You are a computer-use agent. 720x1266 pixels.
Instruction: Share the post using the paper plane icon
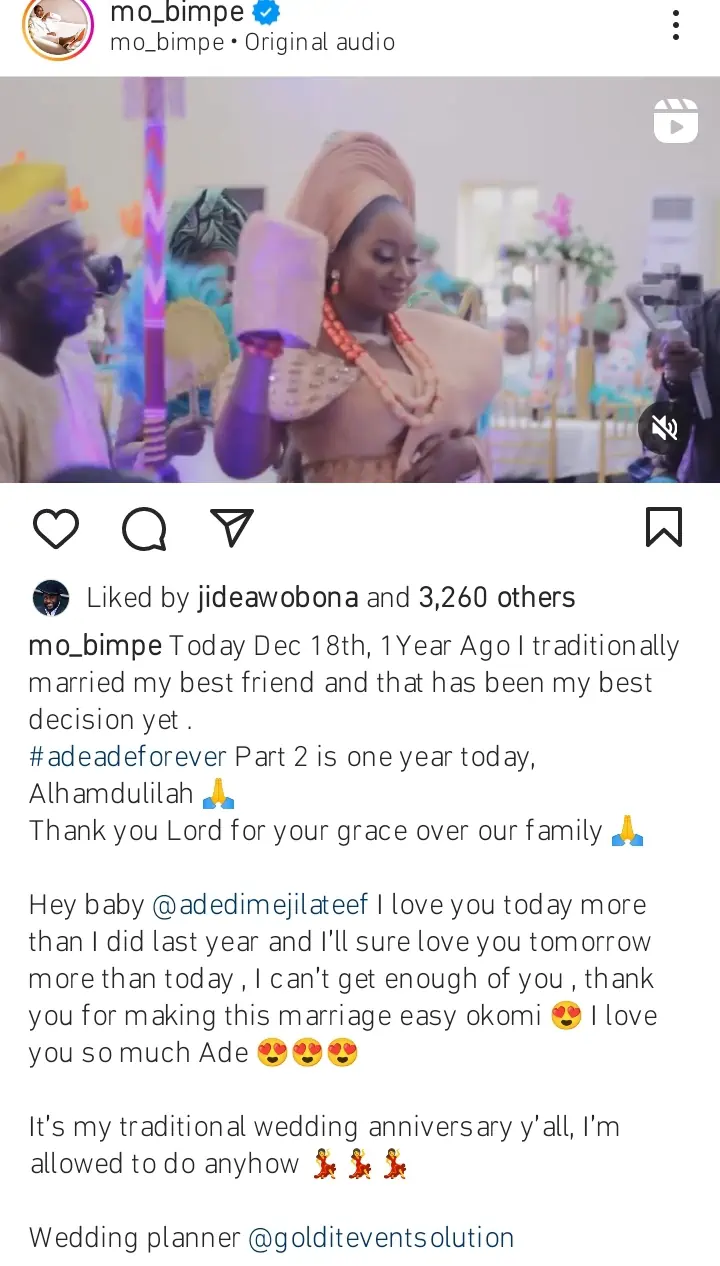tap(232, 528)
